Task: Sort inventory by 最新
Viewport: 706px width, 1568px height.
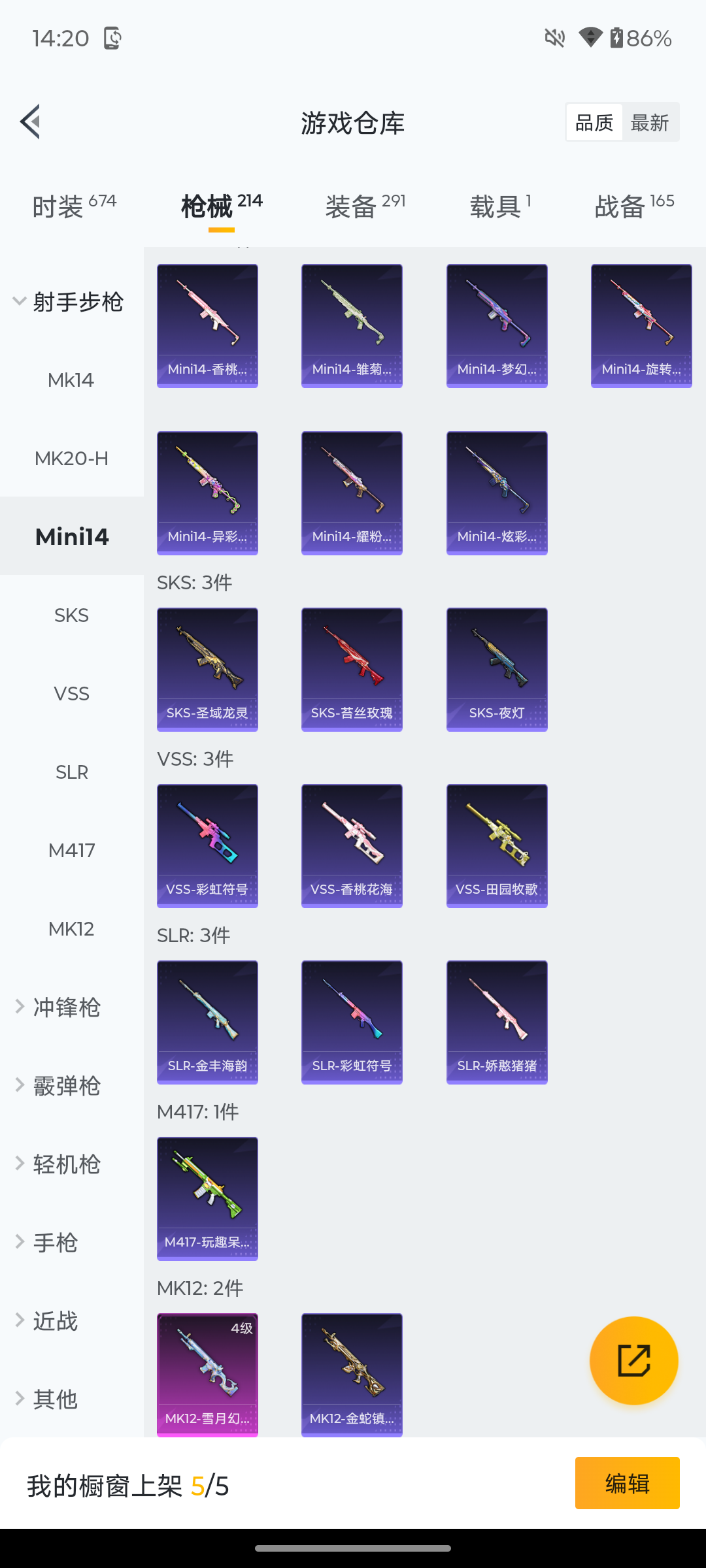Action: [x=649, y=122]
